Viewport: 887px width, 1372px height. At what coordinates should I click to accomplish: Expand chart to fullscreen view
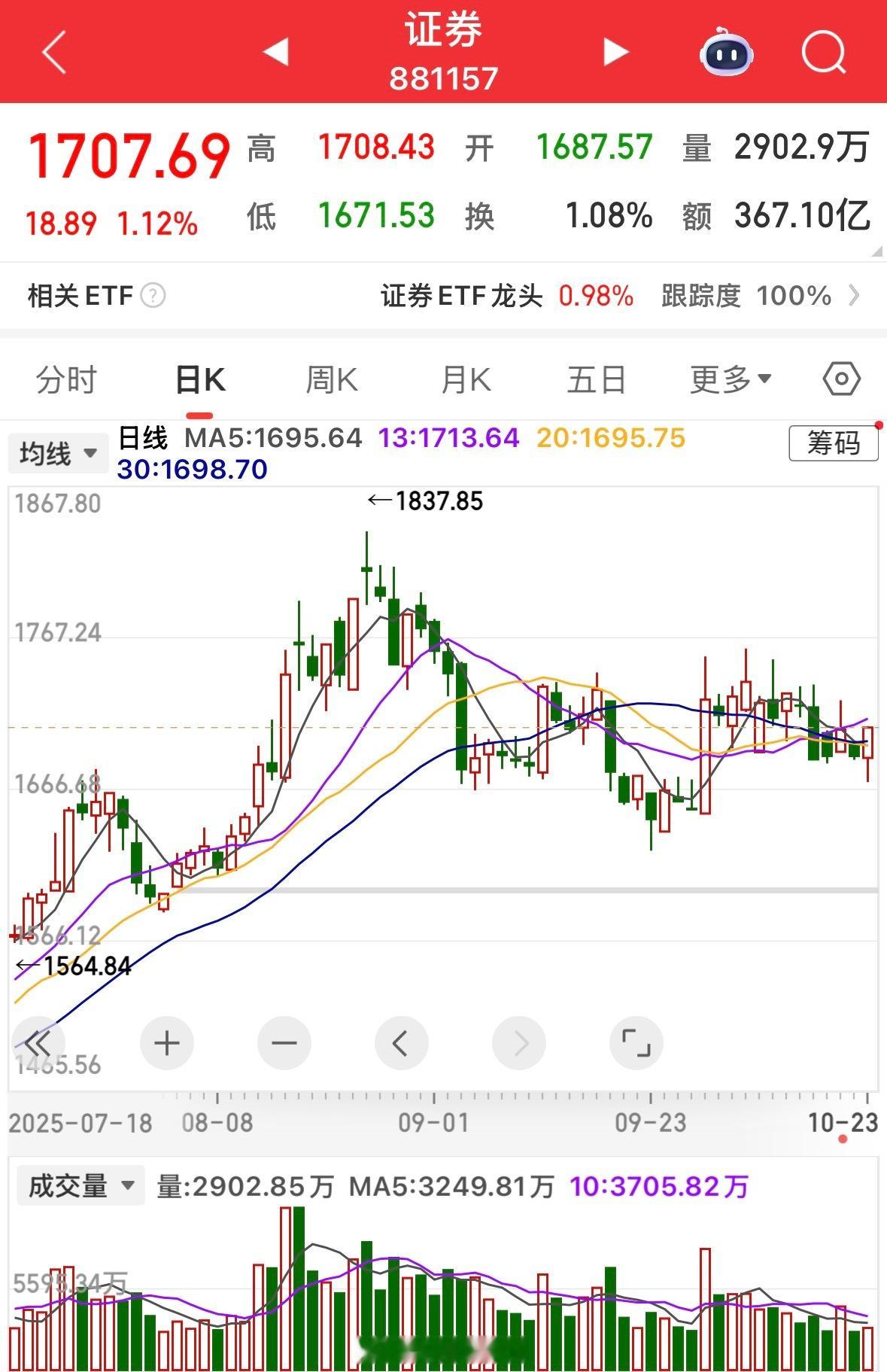[x=636, y=1043]
